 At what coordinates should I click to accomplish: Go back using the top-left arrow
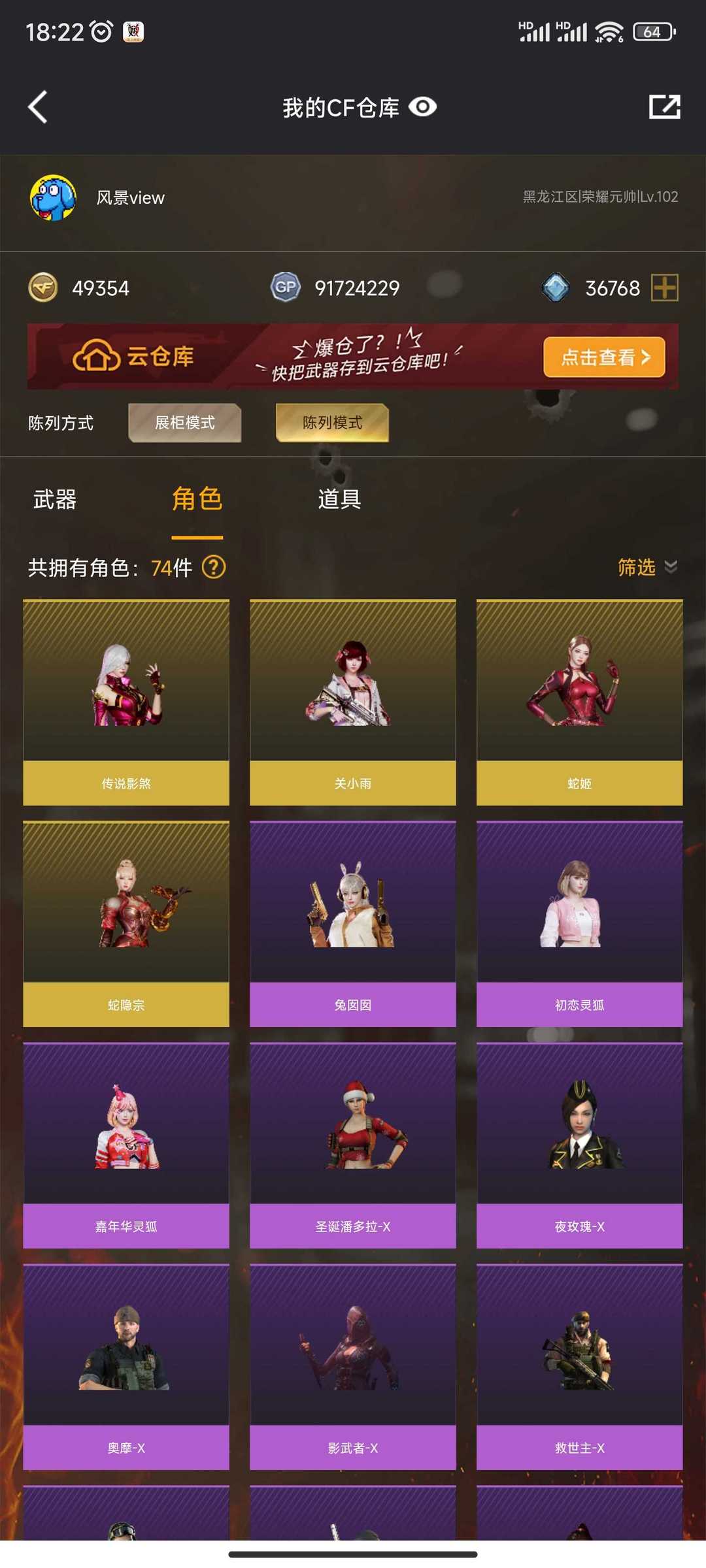point(37,106)
